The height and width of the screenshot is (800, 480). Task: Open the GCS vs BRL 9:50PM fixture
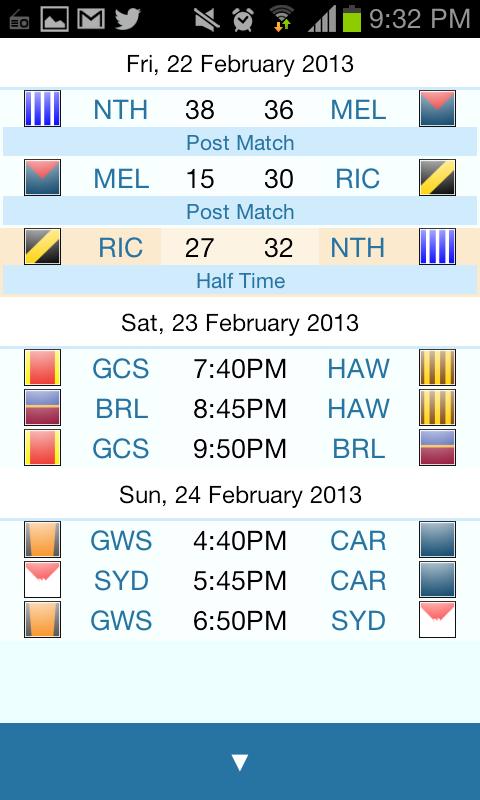click(240, 447)
